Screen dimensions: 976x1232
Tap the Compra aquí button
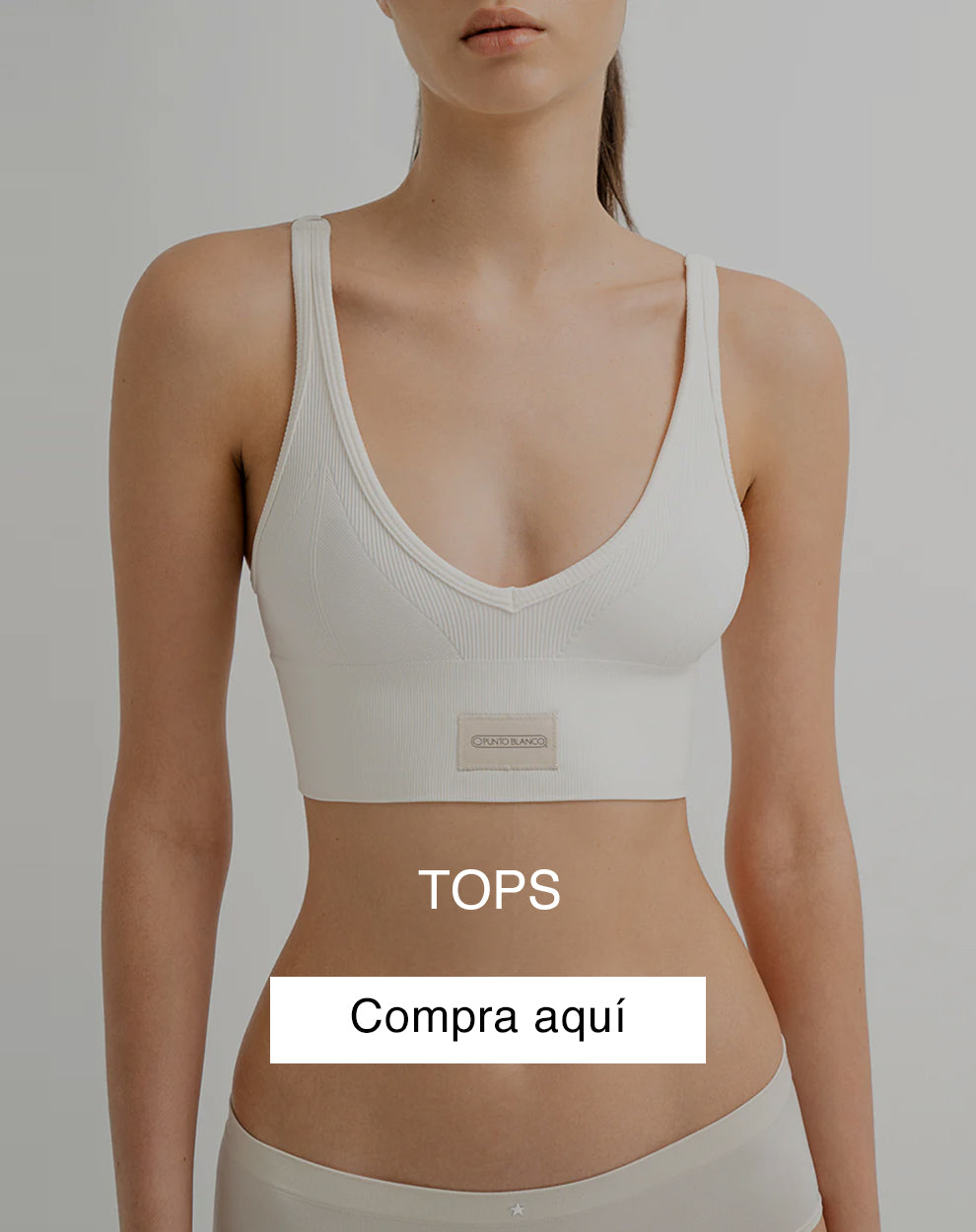pyautogui.click(x=488, y=1019)
